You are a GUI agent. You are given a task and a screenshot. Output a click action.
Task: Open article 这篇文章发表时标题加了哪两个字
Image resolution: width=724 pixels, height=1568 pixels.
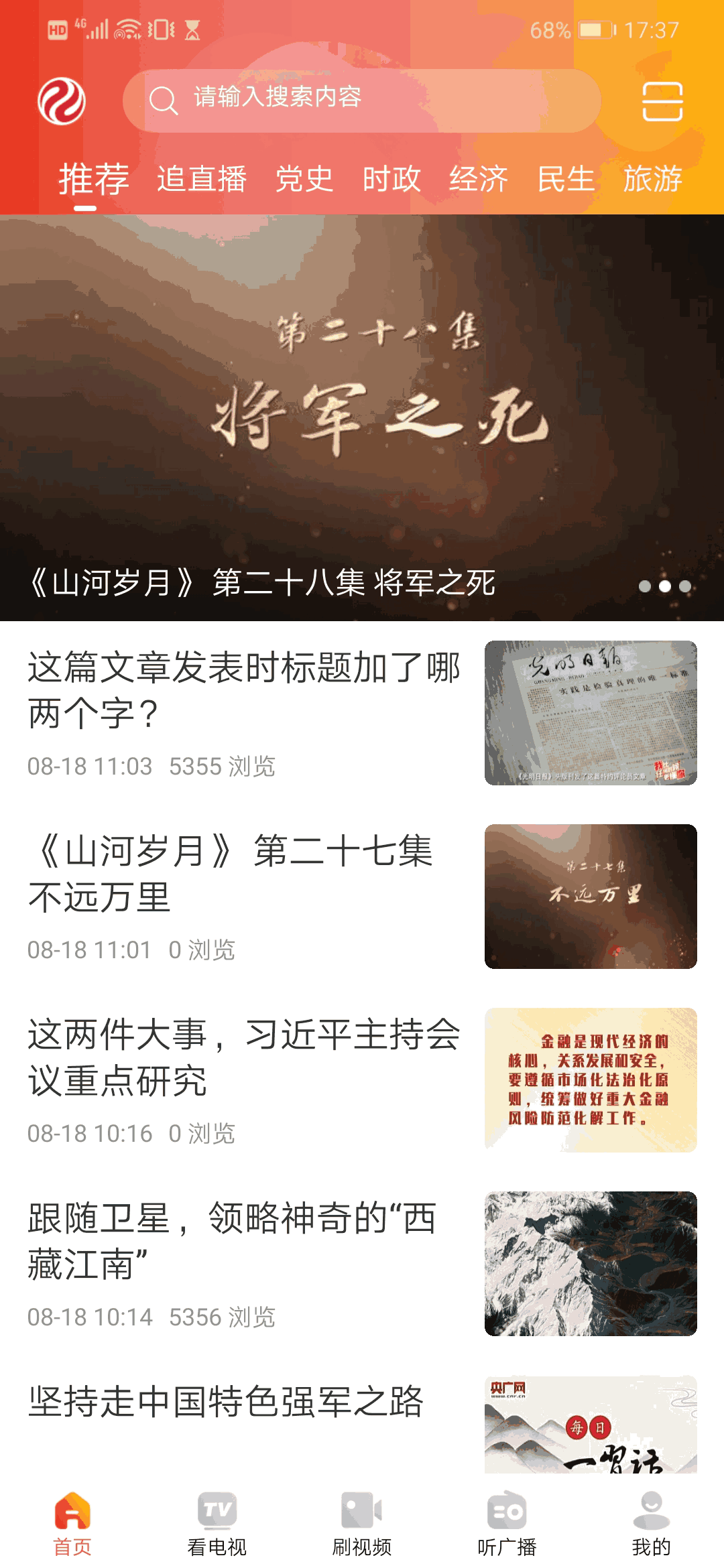[x=244, y=690]
